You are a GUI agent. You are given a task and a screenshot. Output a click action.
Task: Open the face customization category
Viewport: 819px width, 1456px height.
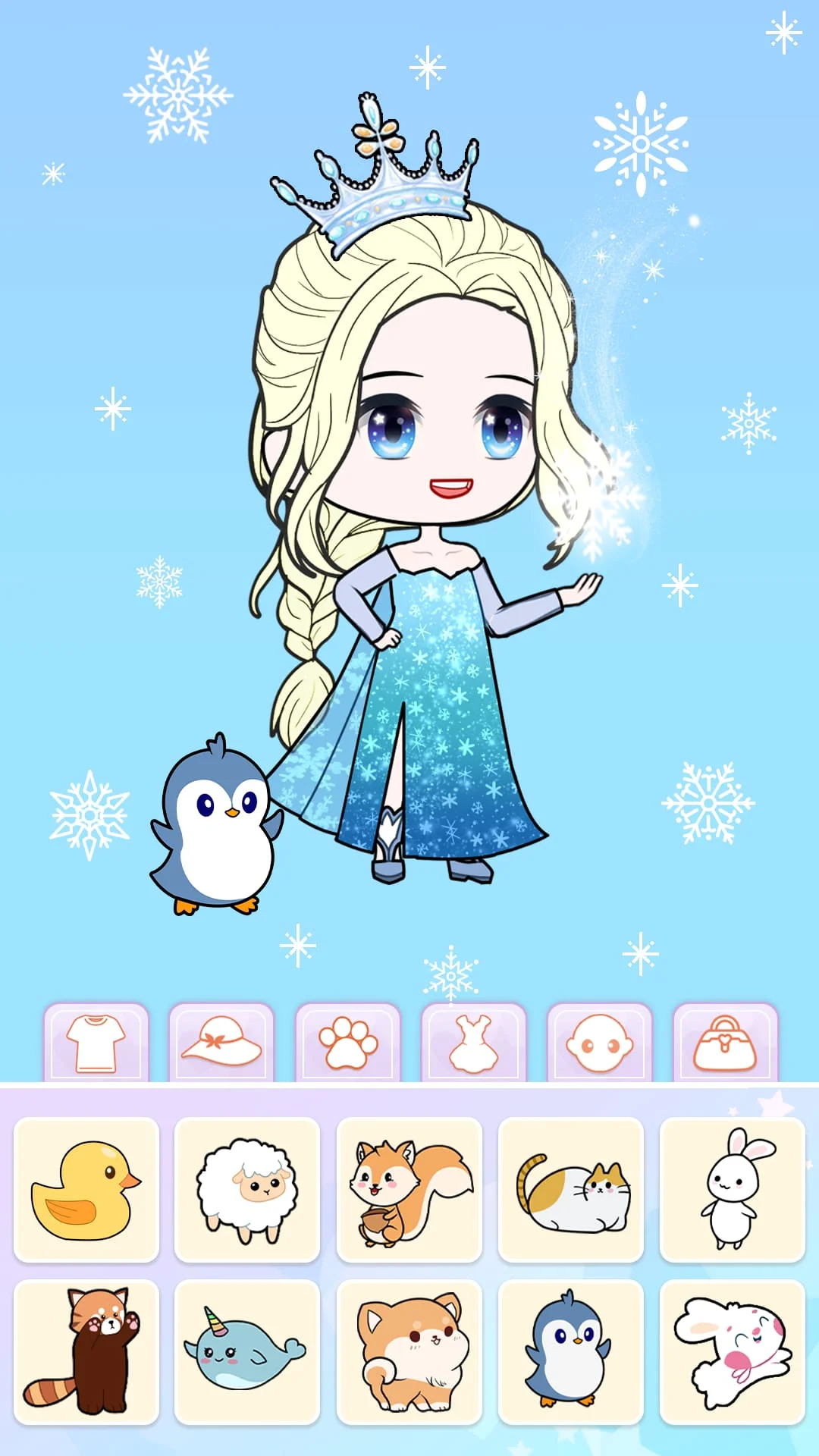598,1043
